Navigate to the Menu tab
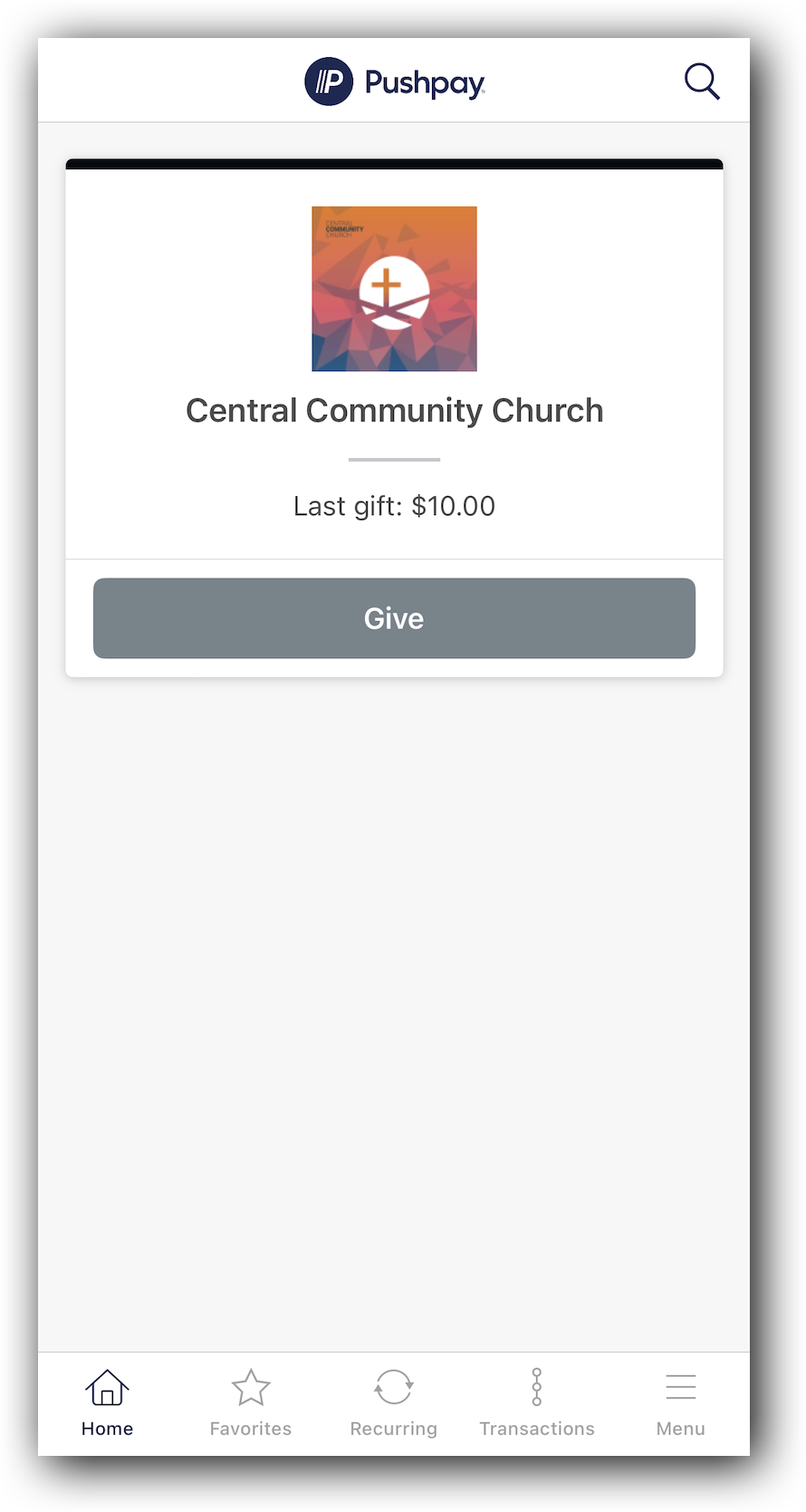 [680, 1402]
